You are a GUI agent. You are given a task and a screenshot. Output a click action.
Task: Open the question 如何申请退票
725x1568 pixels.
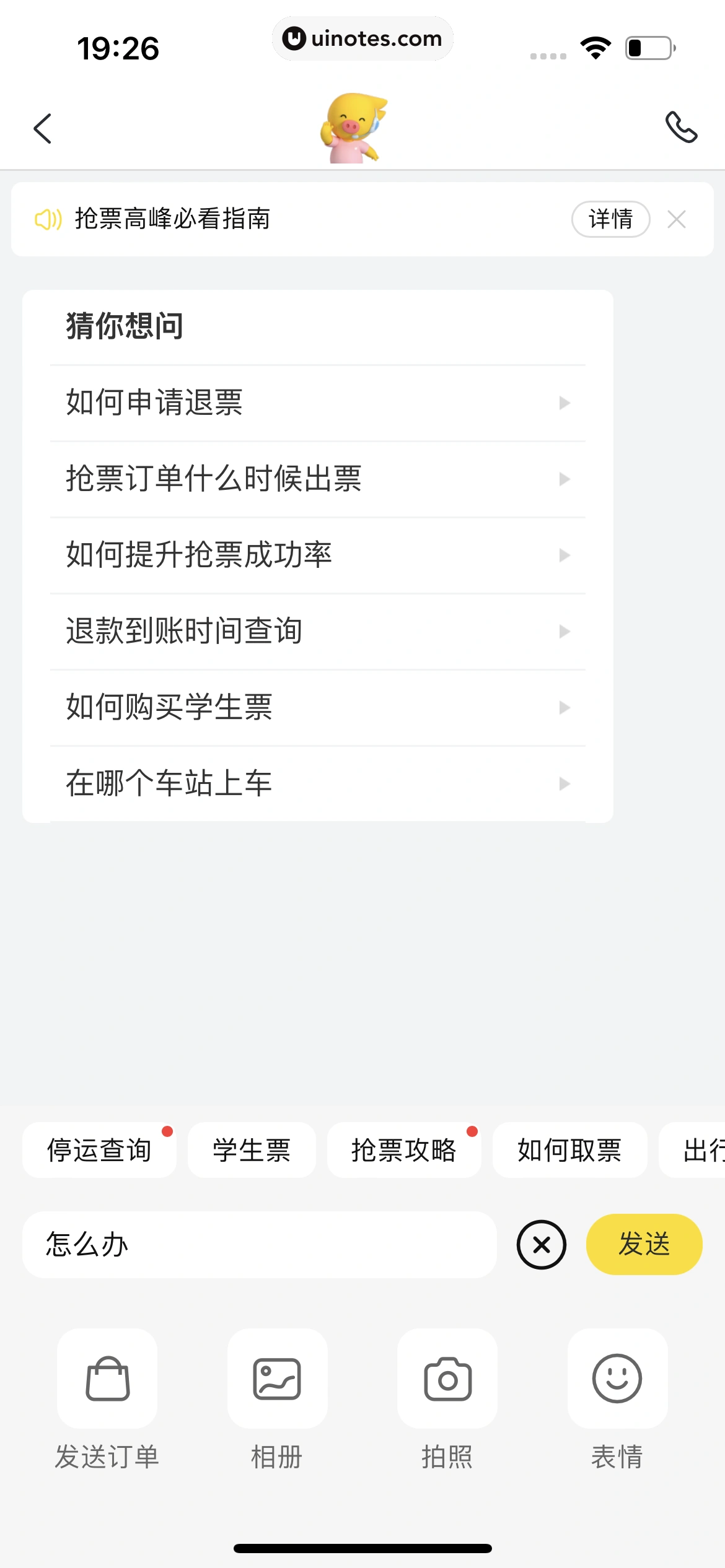tap(317, 403)
